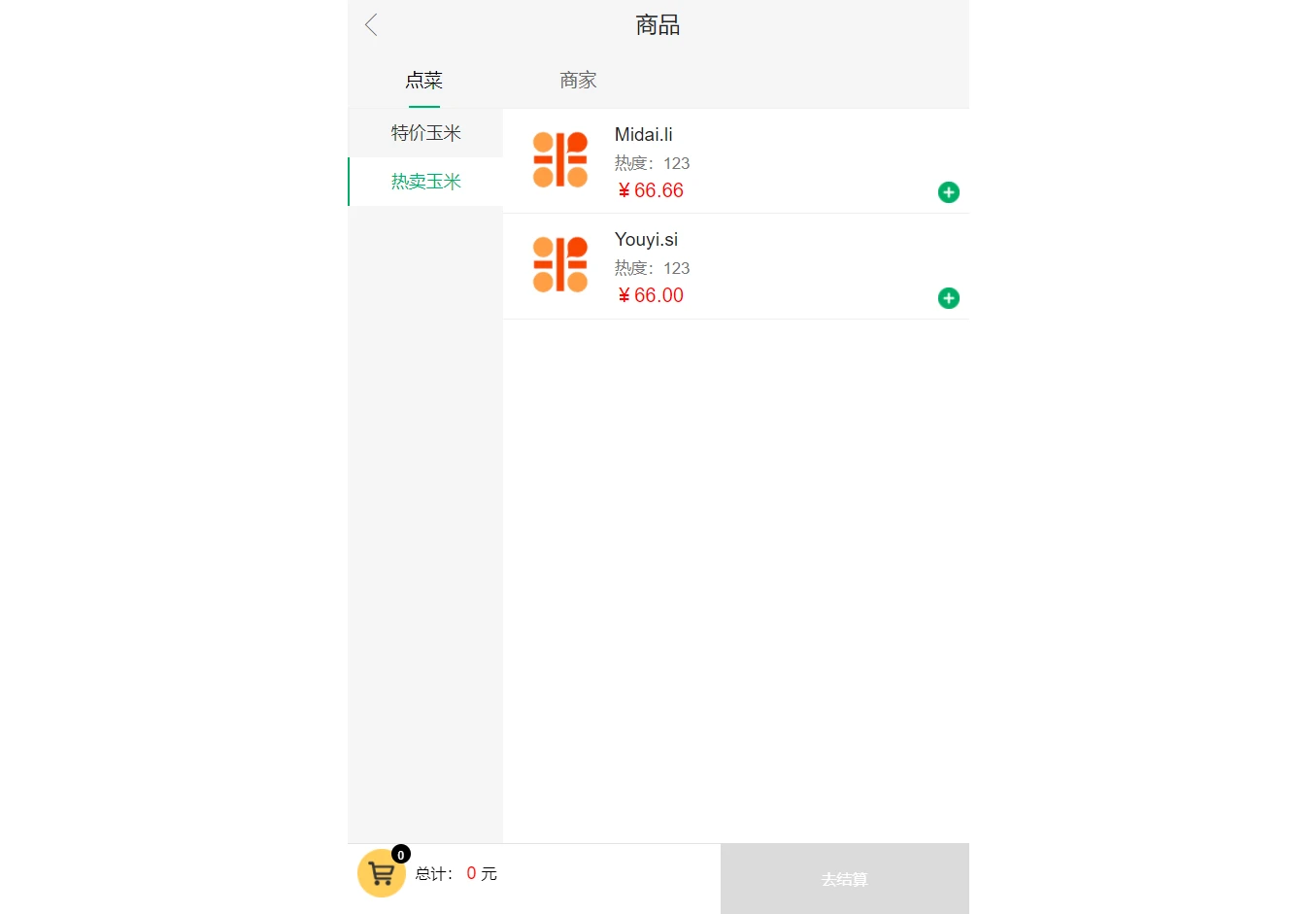Viewport: 1316px width, 914px height.
Task: Open the shopping cart icon
Action: pyautogui.click(x=381, y=873)
